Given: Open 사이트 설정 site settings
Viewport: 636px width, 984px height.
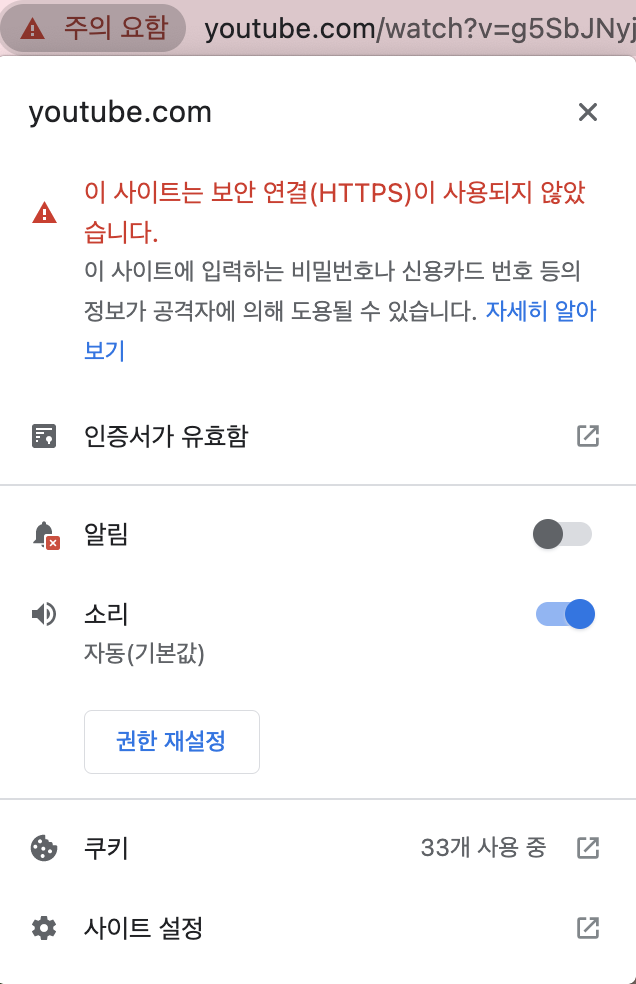Looking at the screenshot, I should coord(316,928).
